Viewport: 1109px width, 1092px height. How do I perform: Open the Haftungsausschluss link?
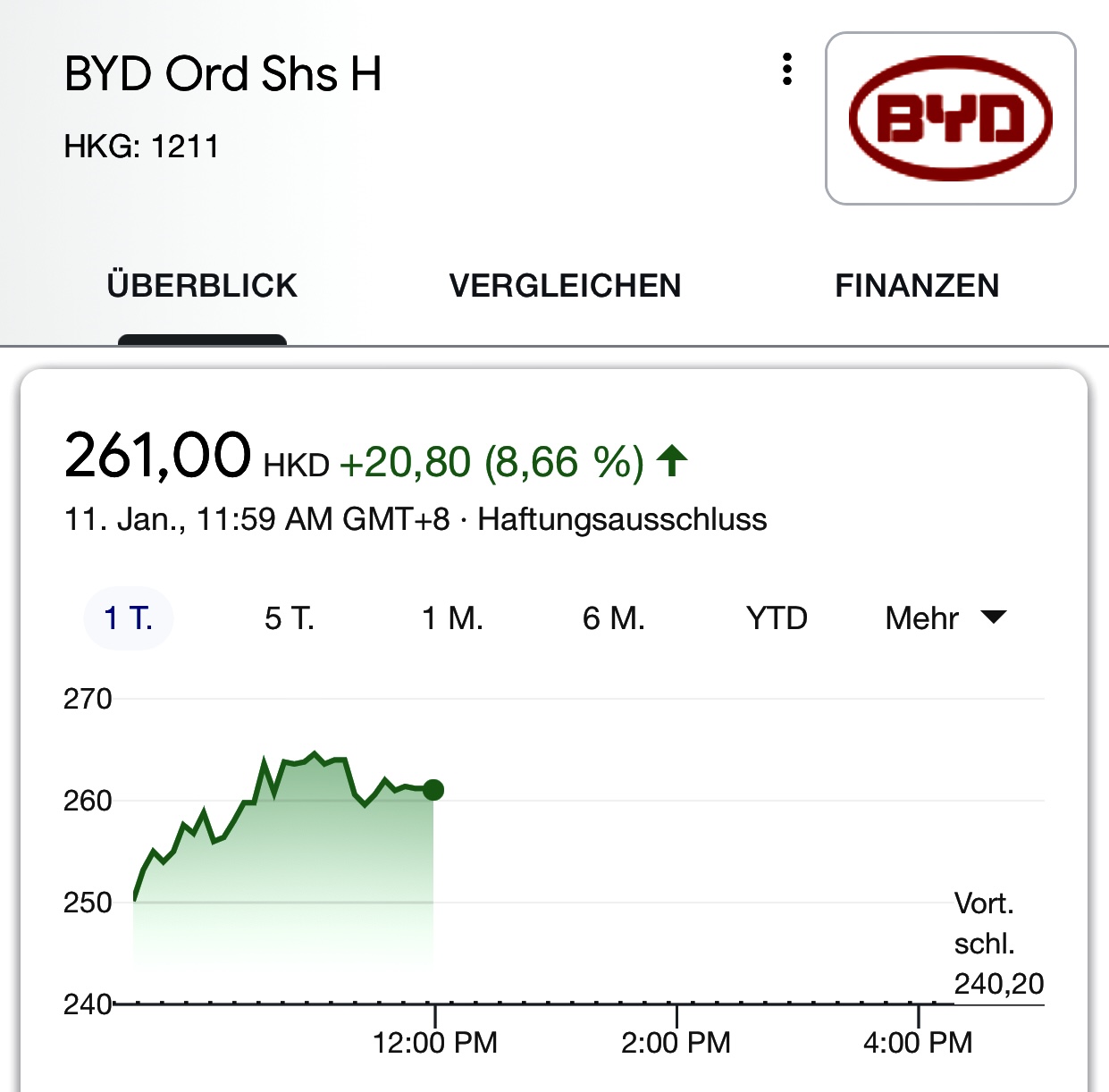(x=622, y=519)
